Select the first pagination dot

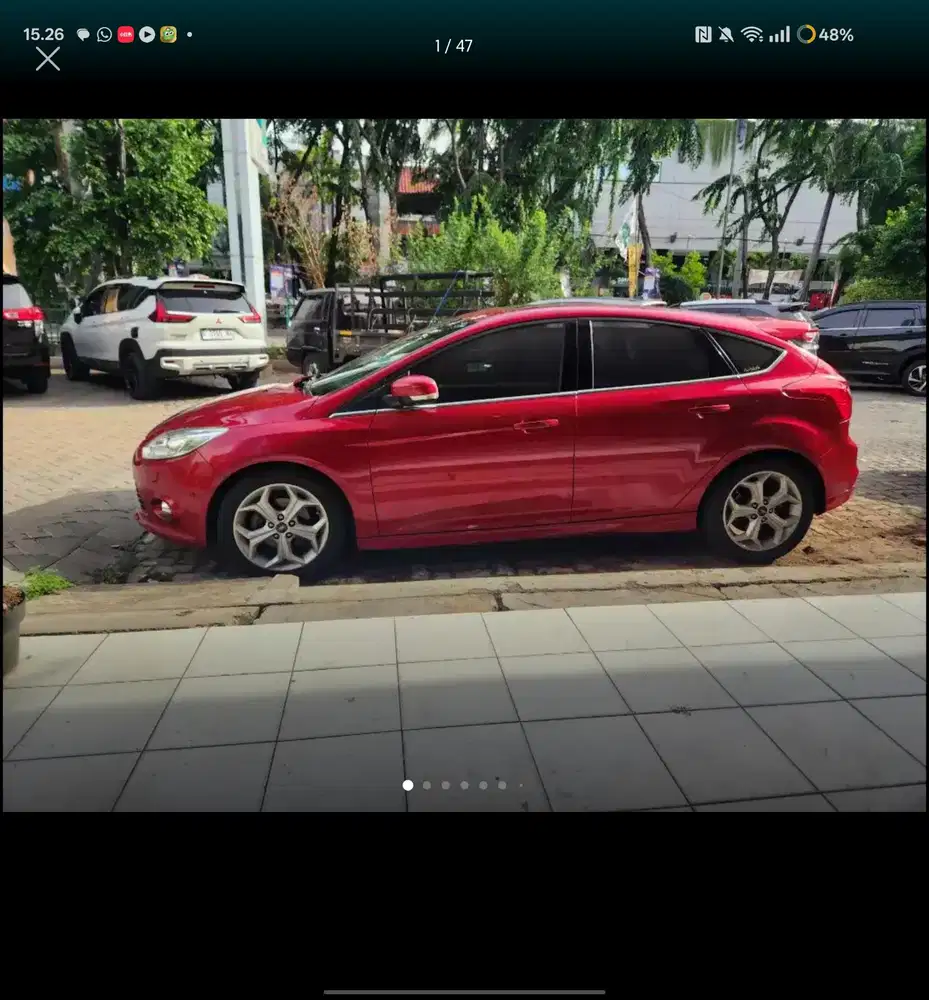pyautogui.click(x=407, y=785)
